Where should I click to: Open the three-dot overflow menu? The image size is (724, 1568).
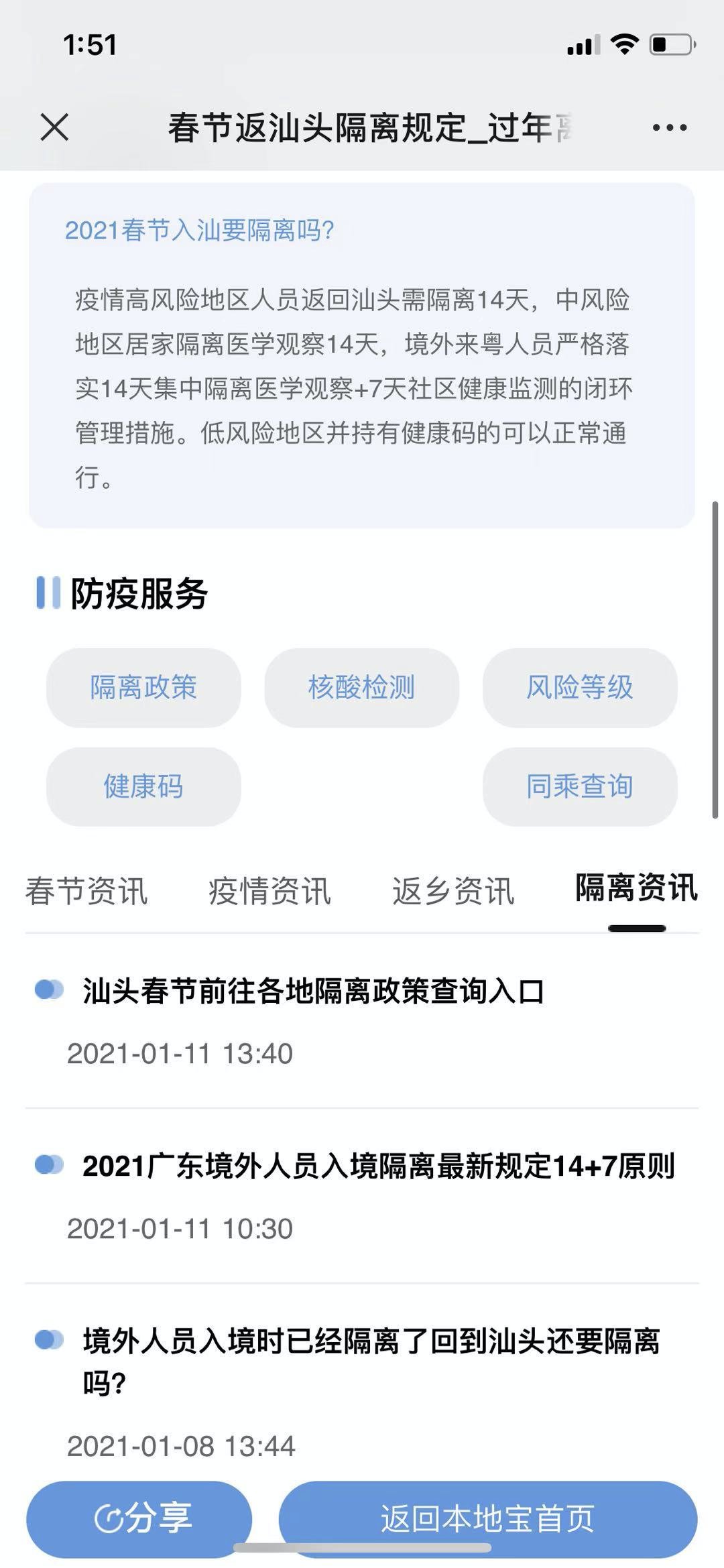(670, 127)
